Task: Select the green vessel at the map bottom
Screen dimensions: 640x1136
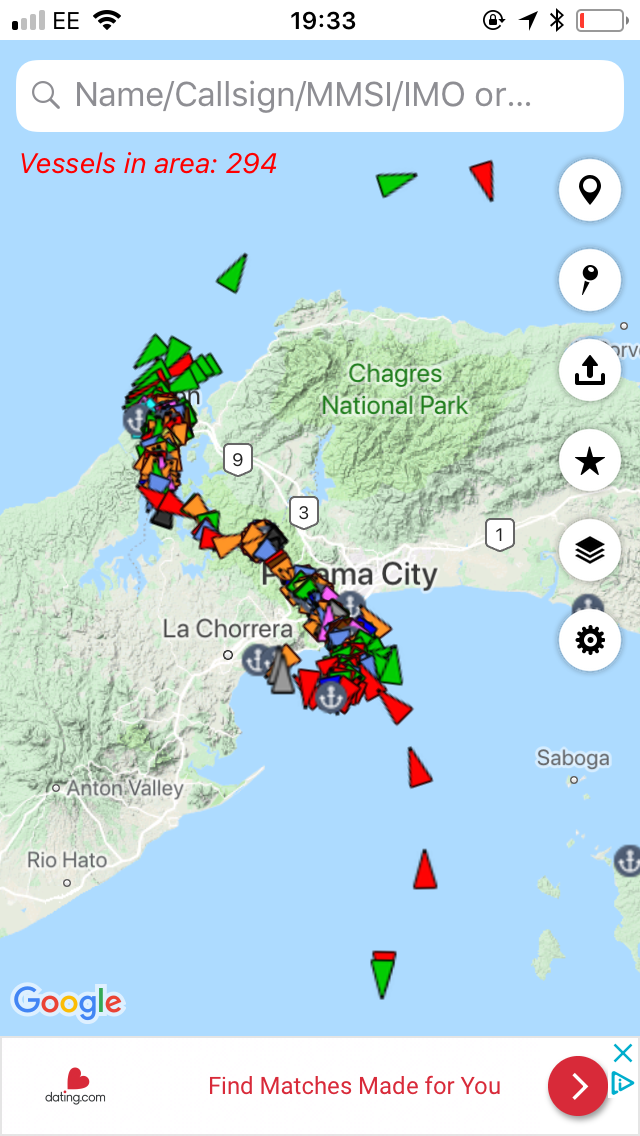Action: pyautogui.click(x=382, y=978)
